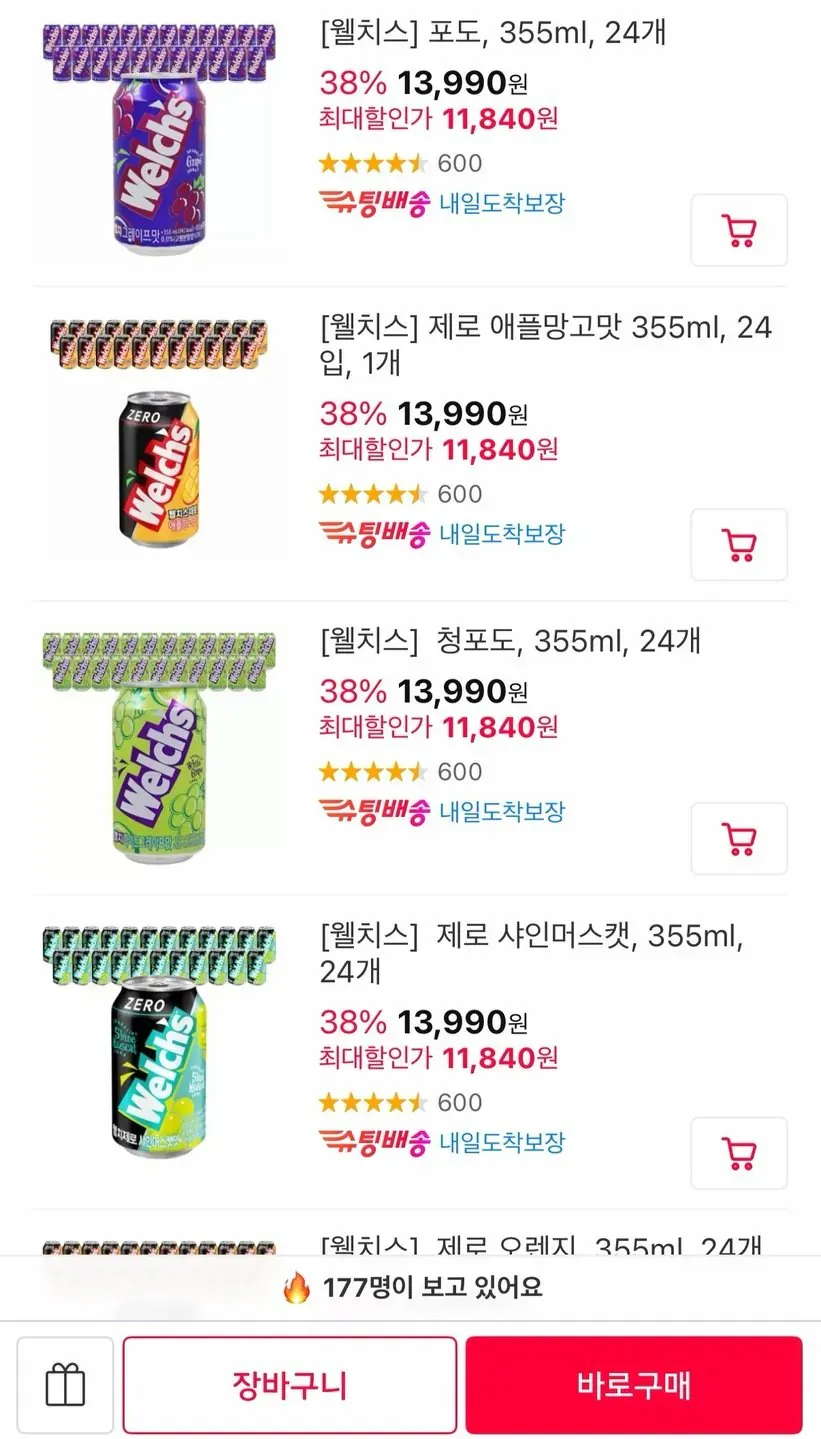Screen dimensions: 821x1439
Task: Open the 제로 애플망고맛 product listing
Action: [x=546, y=345]
